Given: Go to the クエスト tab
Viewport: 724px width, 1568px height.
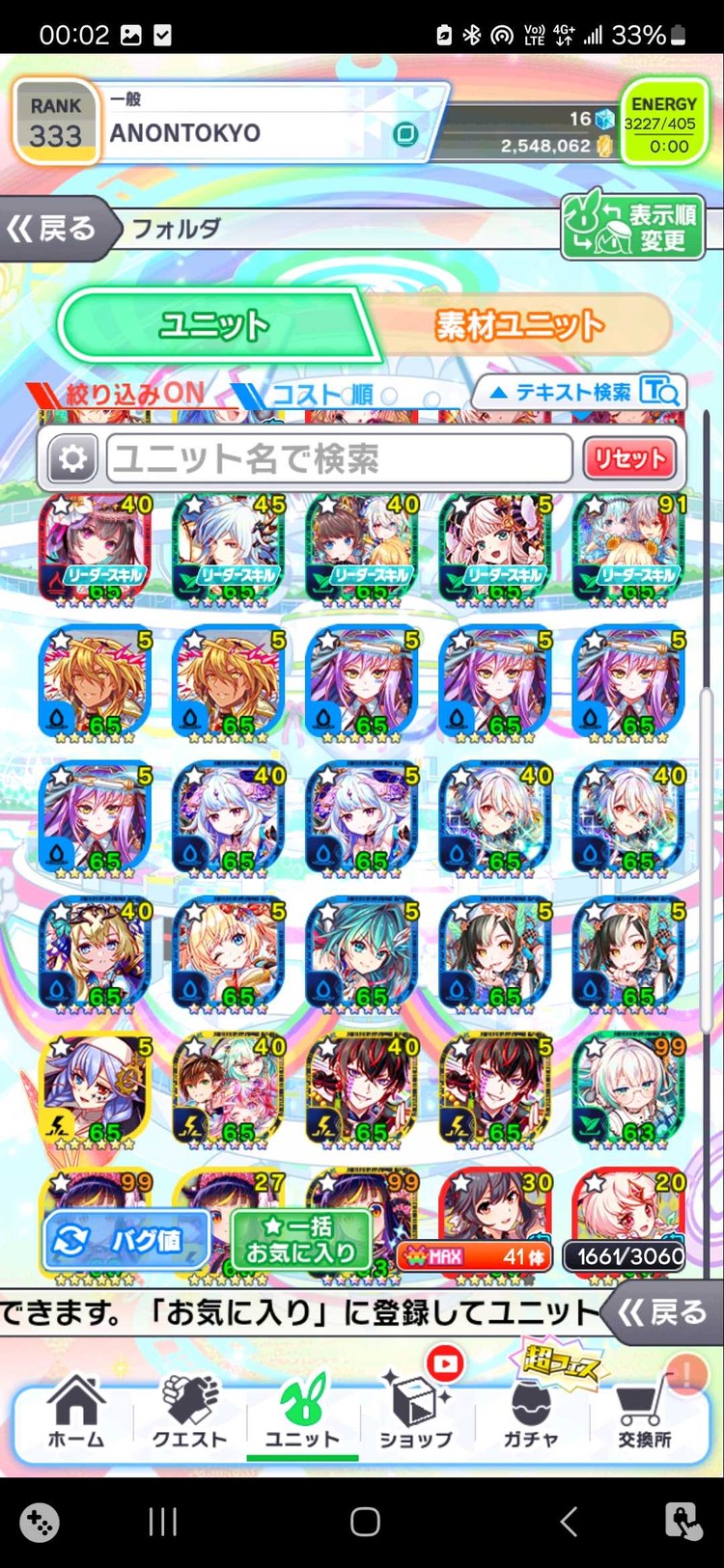Looking at the screenshot, I should pyautogui.click(x=189, y=1414).
